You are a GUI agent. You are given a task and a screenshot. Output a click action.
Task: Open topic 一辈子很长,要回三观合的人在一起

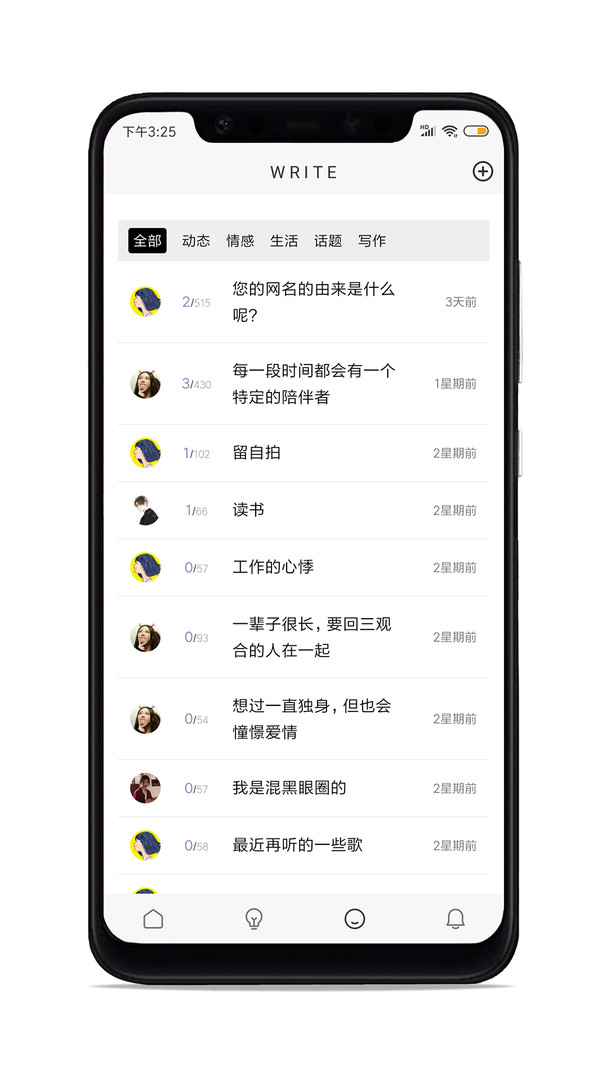tap(312, 637)
